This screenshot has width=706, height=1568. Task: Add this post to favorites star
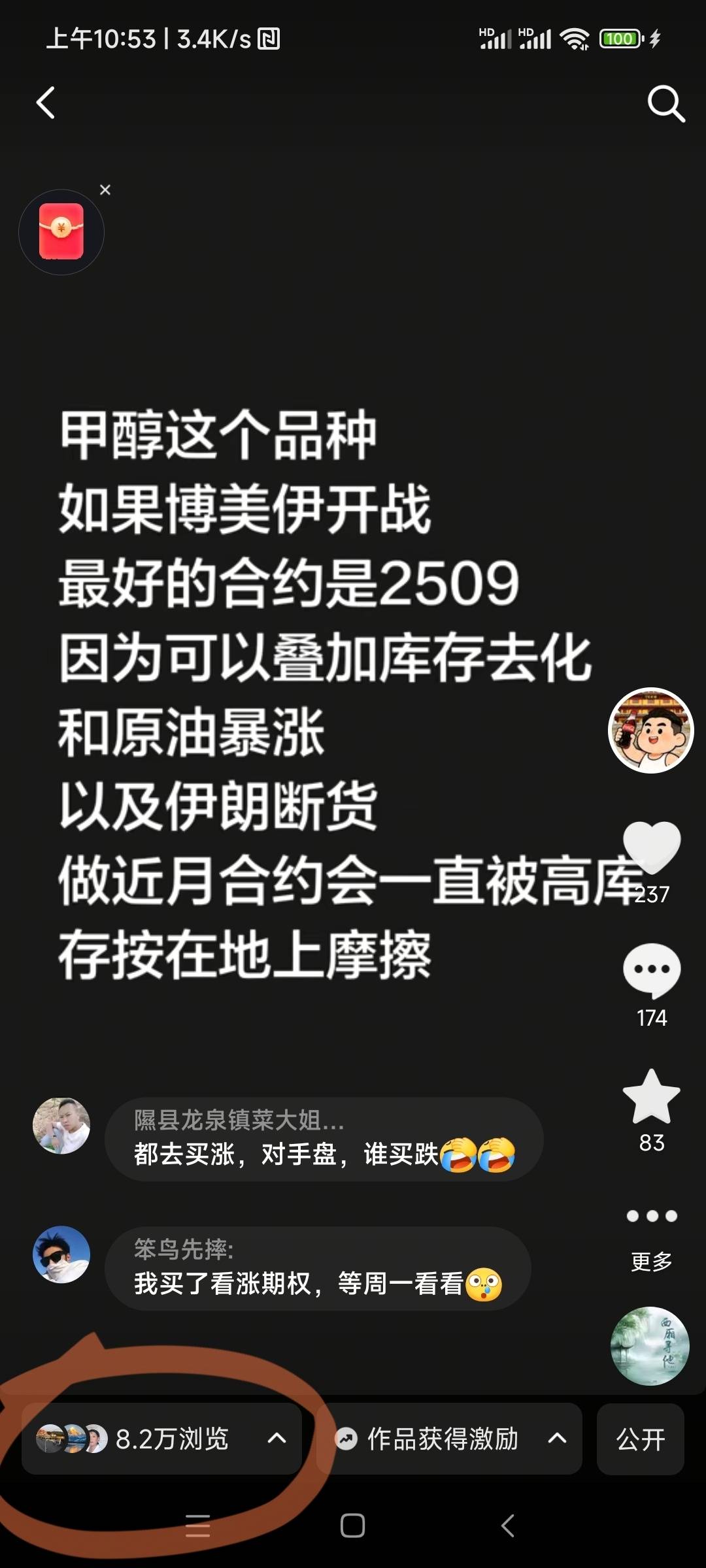[652, 1098]
